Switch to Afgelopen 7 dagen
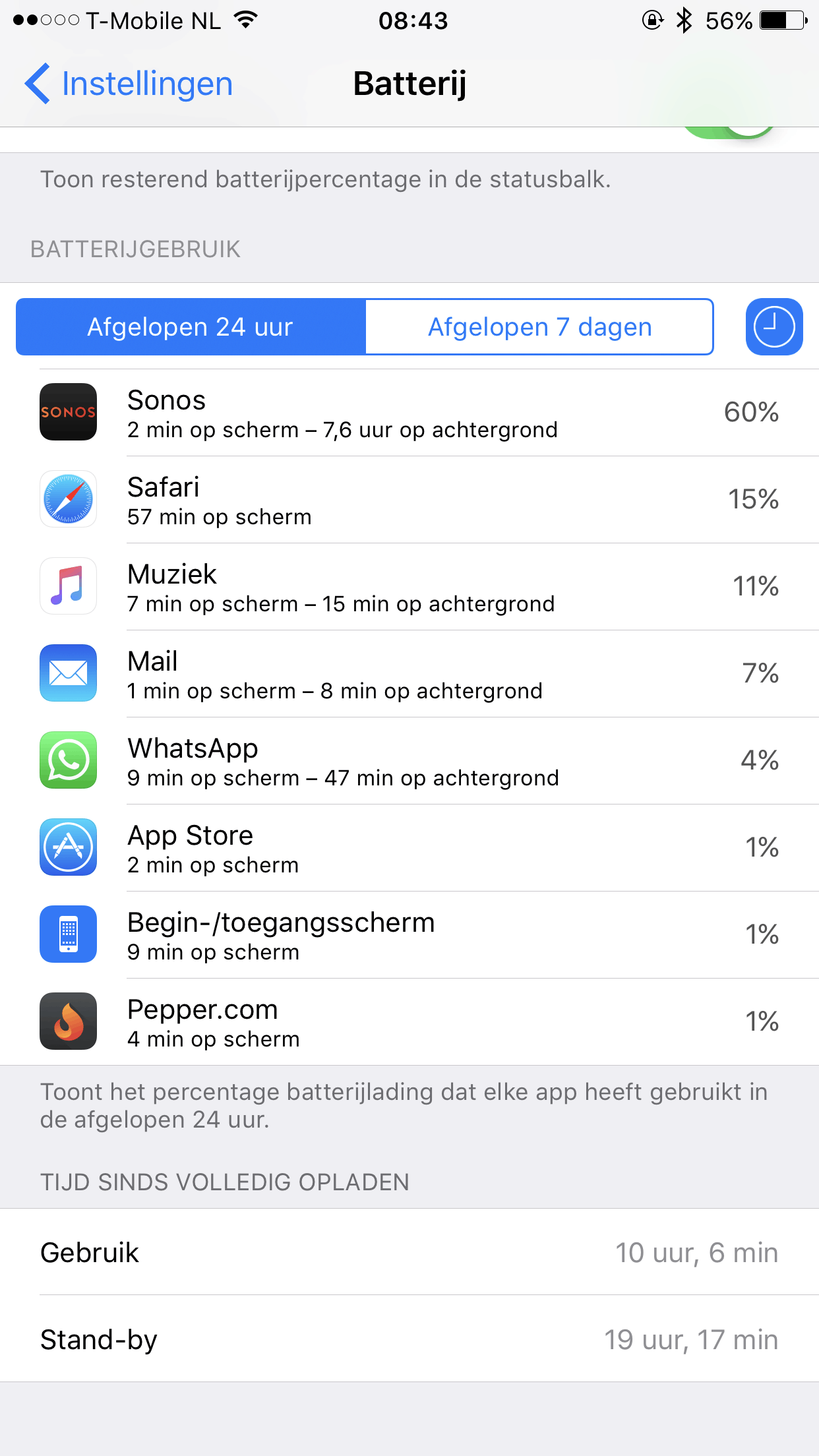 click(539, 327)
